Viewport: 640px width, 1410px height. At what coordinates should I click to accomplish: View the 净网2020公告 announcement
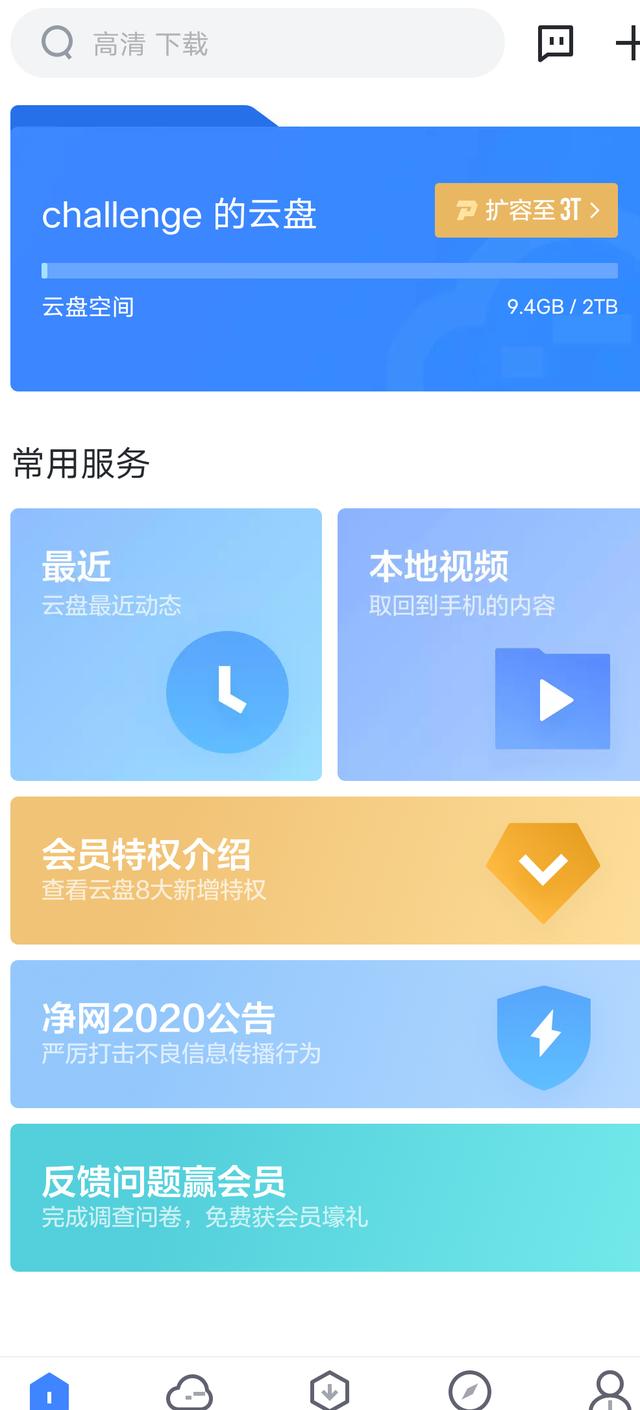[324, 1034]
